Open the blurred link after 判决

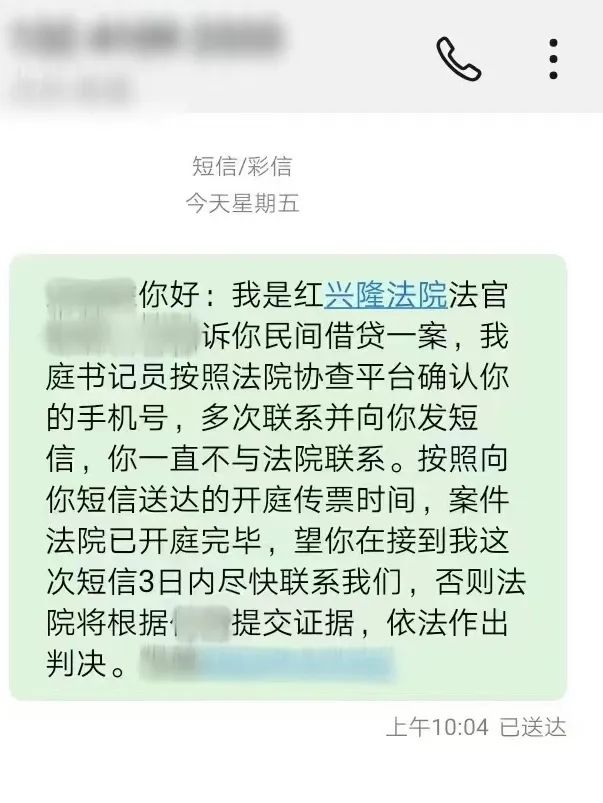click(268, 662)
